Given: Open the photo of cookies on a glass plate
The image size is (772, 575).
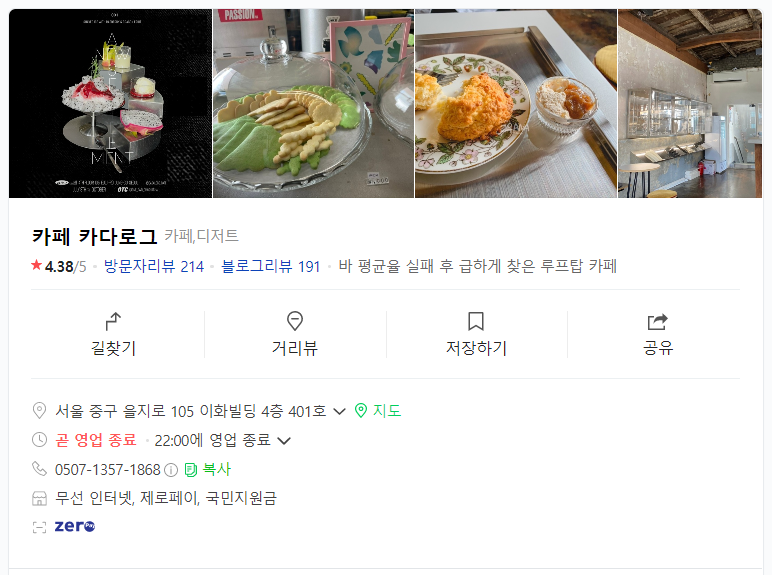Looking at the screenshot, I should [x=313, y=103].
